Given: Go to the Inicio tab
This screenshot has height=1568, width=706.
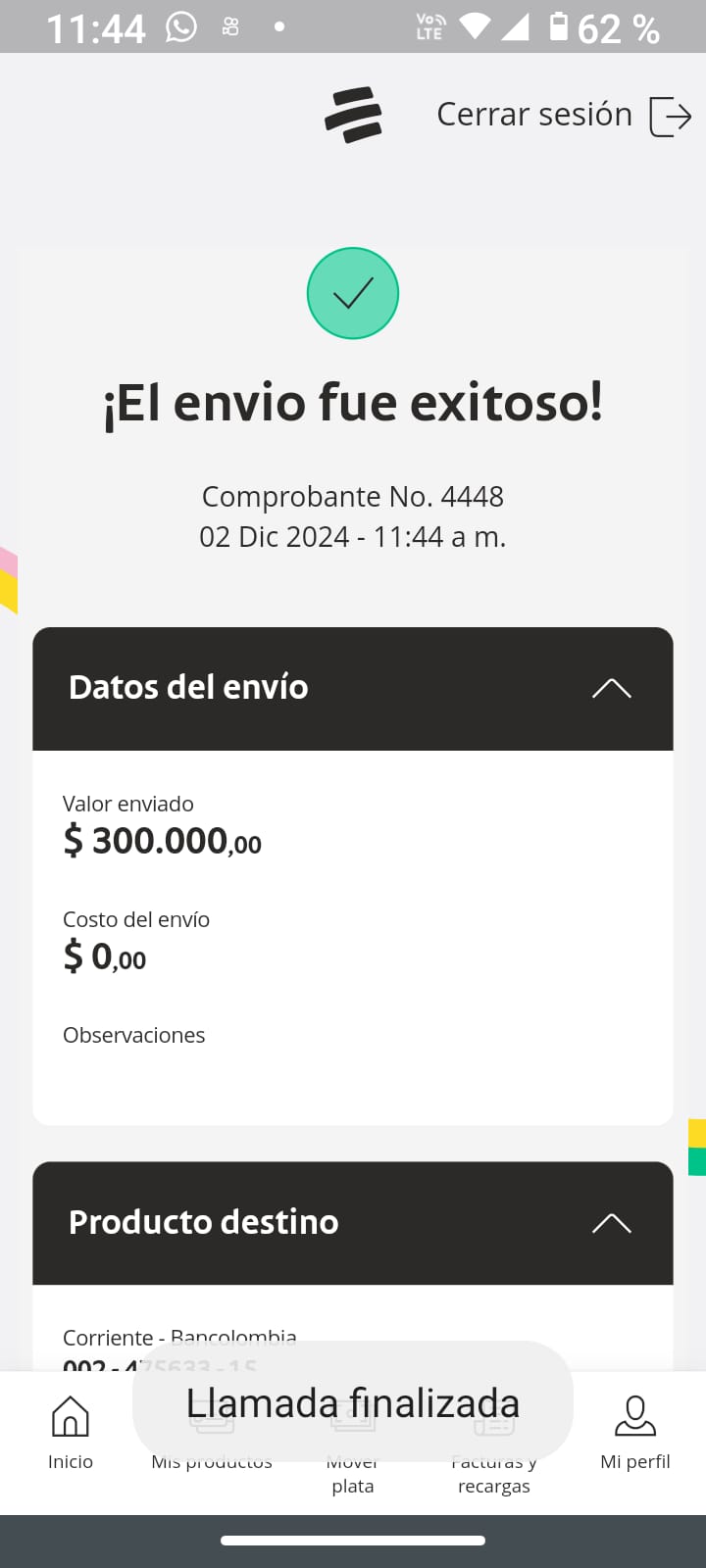Looking at the screenshot, I should point(71,1434).
